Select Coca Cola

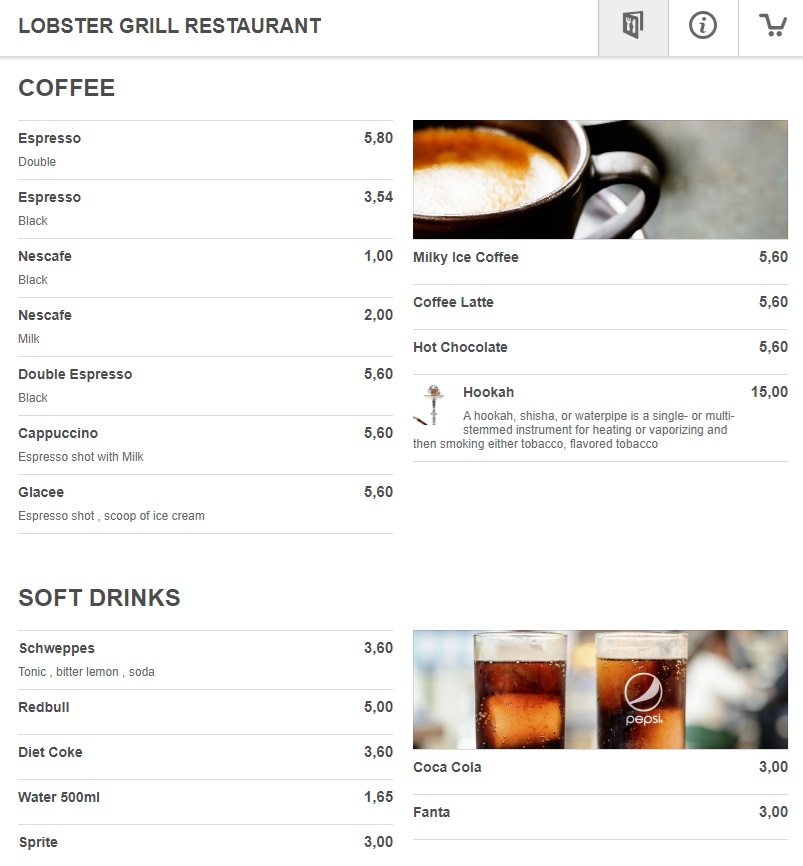pos(600,768)
